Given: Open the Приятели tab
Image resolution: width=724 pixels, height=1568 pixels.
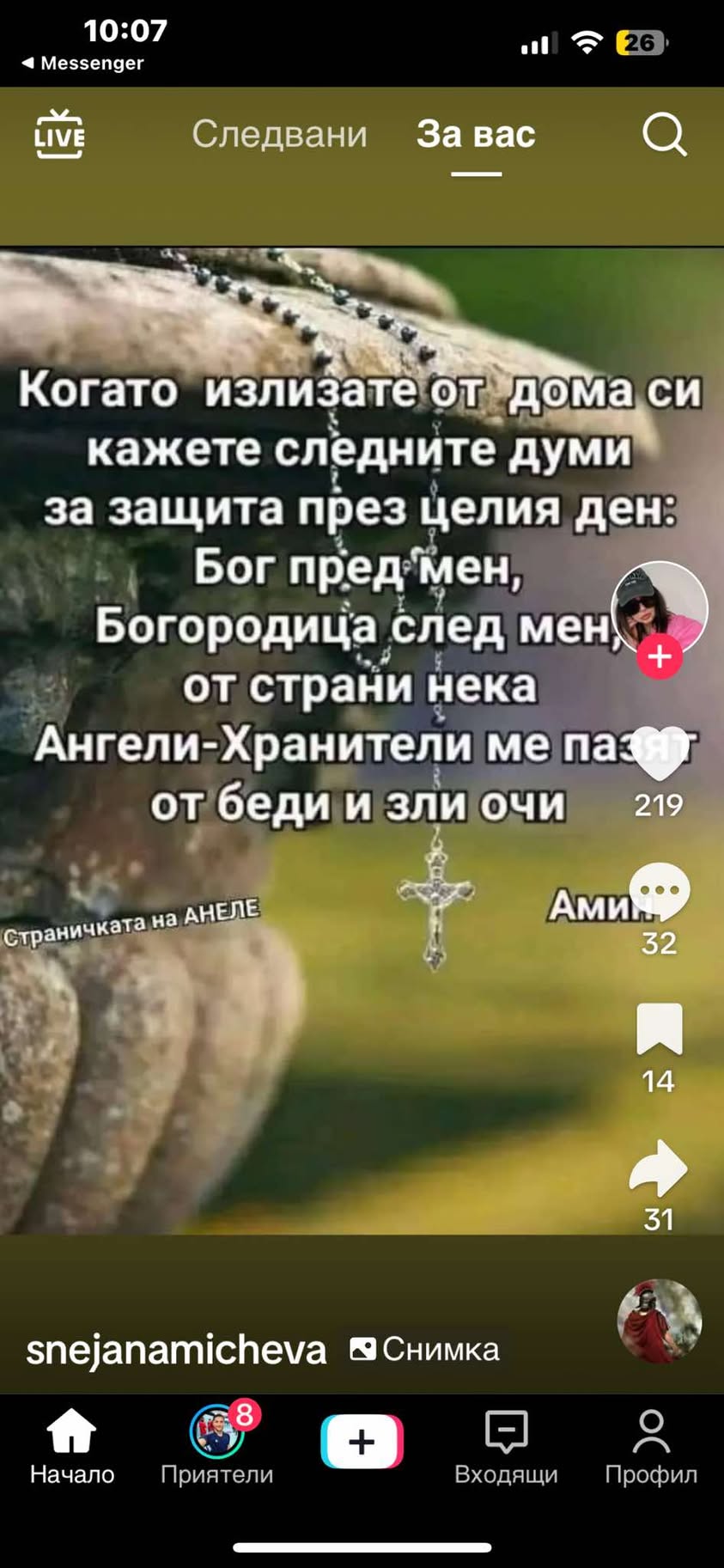Looking at the screenshot, I should click(216, 1447).
